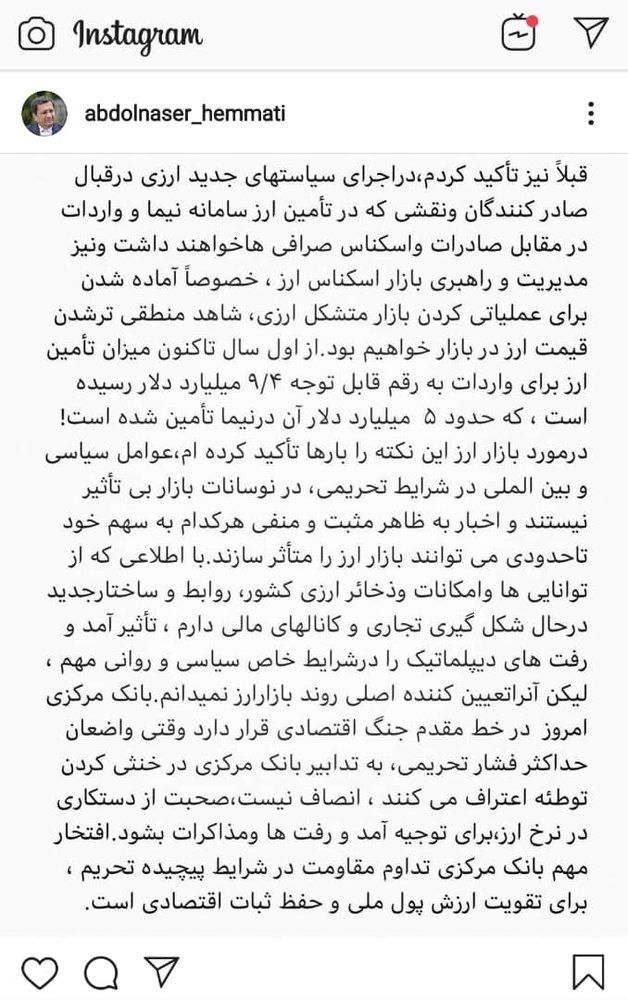Bookmark this post to saved

[589, 971]
